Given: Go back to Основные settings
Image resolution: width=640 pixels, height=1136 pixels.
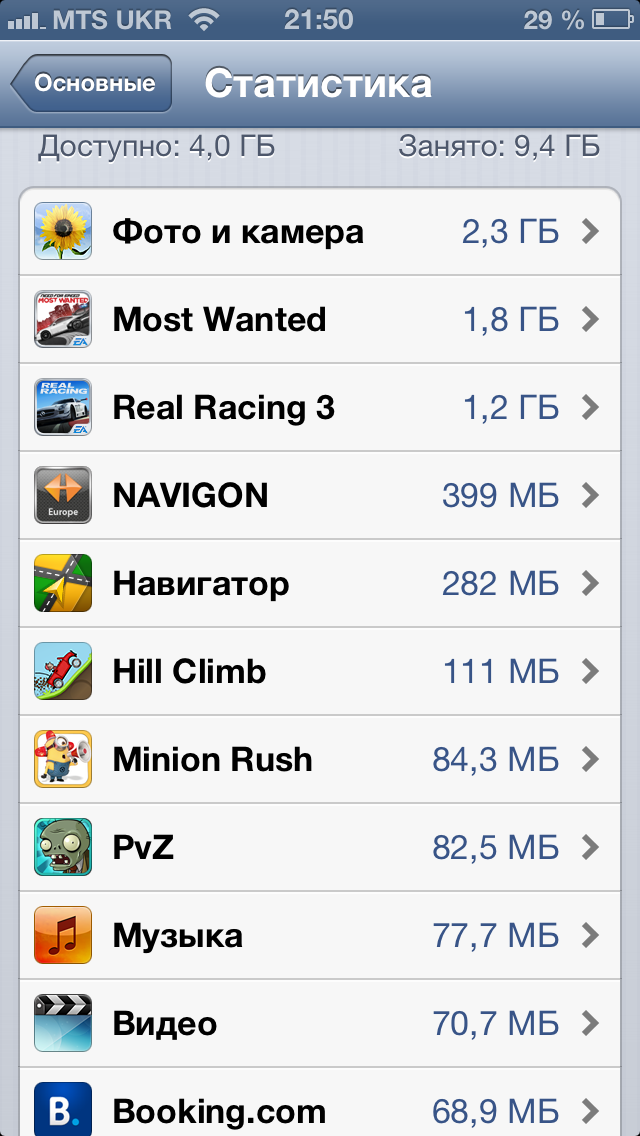Looking at the screenshot, I should click(x=92, y=83).
